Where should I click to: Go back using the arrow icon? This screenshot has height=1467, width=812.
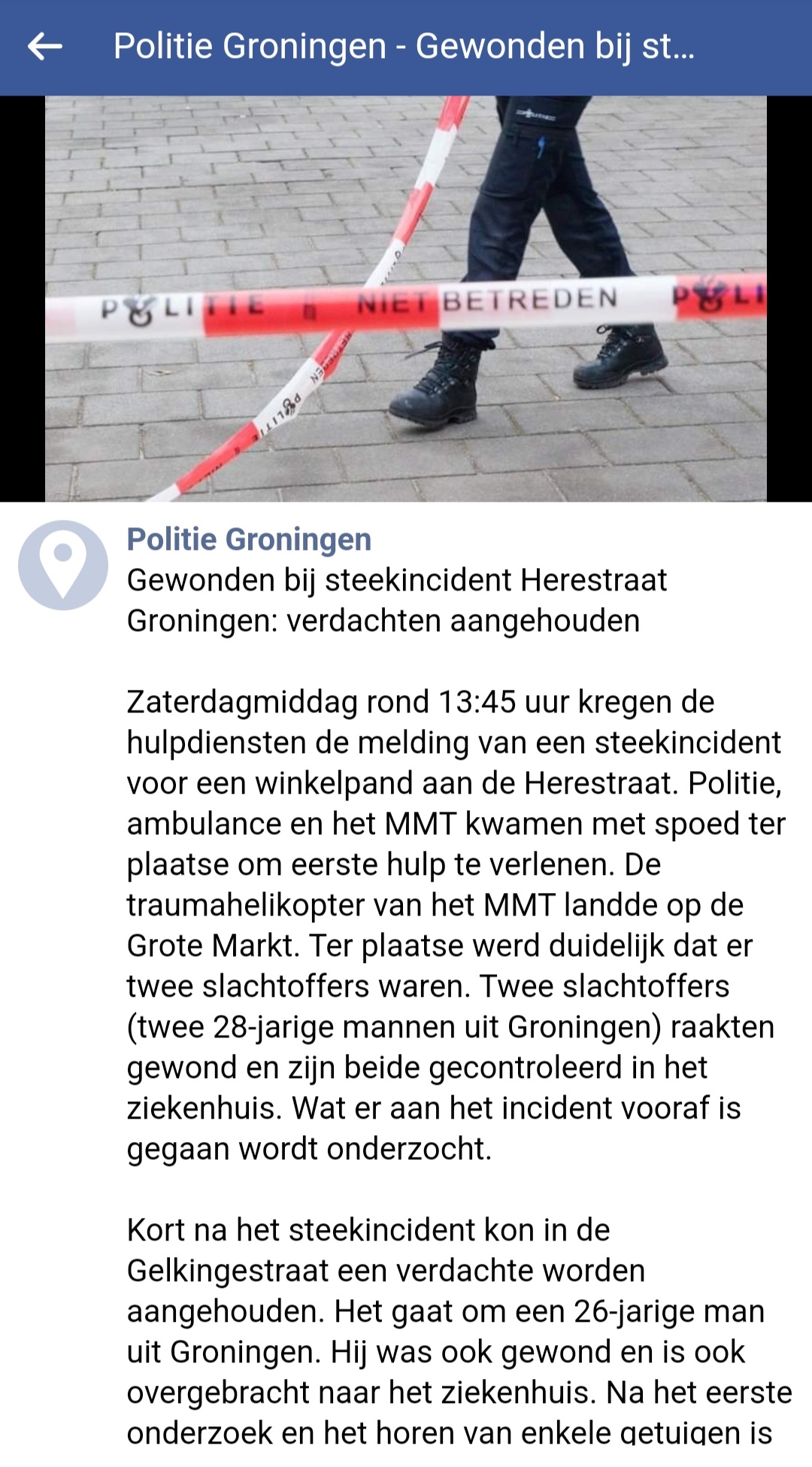(45, 47)
